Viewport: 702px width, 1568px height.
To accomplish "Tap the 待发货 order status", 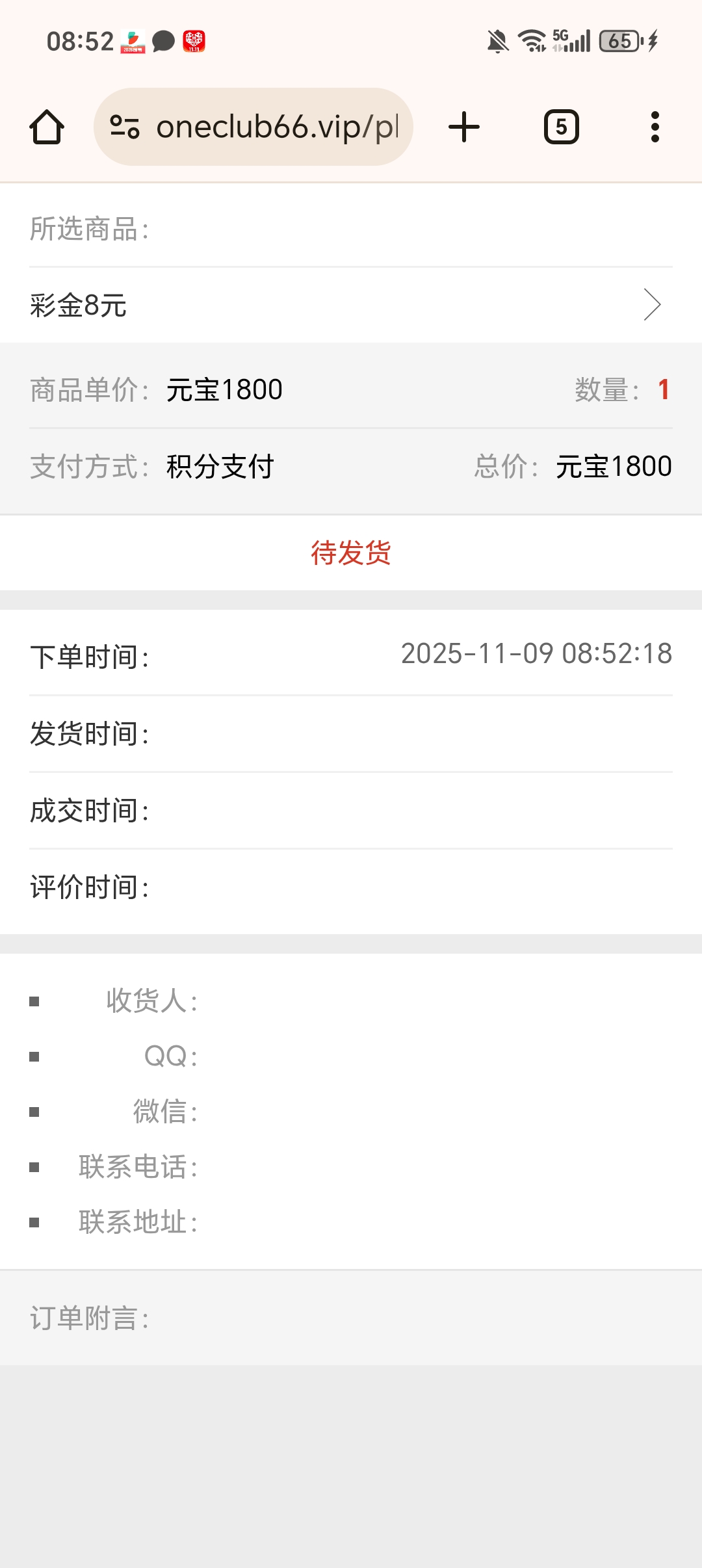I will [351, 553].
